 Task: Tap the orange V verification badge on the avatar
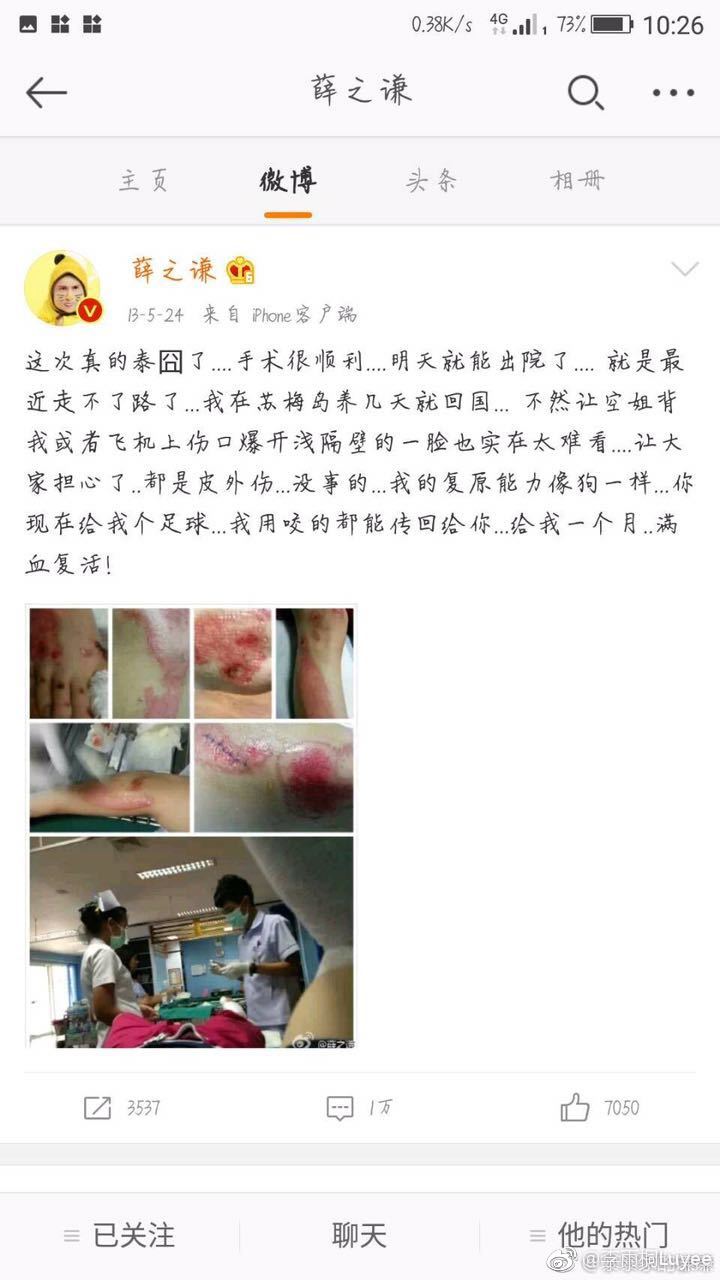[88, 312]
